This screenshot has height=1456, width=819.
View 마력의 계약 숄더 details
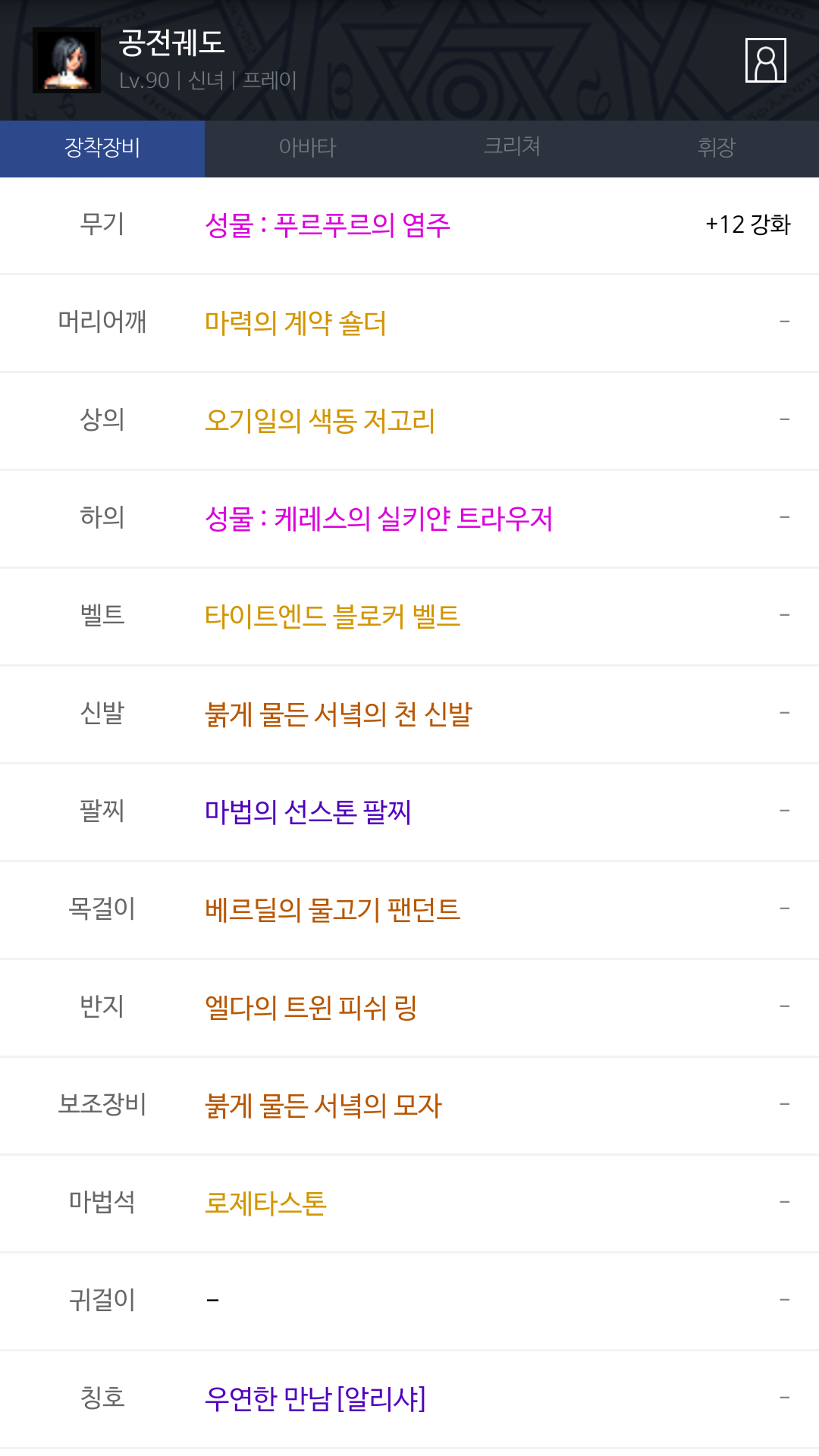(296, 323)
